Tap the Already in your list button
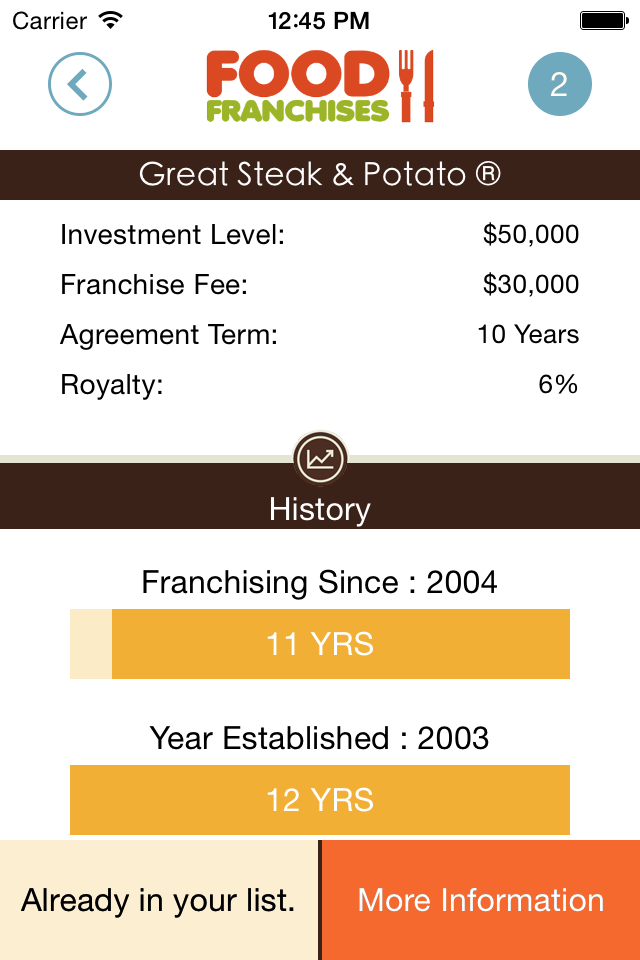640x960 pixels. [159, 900]
